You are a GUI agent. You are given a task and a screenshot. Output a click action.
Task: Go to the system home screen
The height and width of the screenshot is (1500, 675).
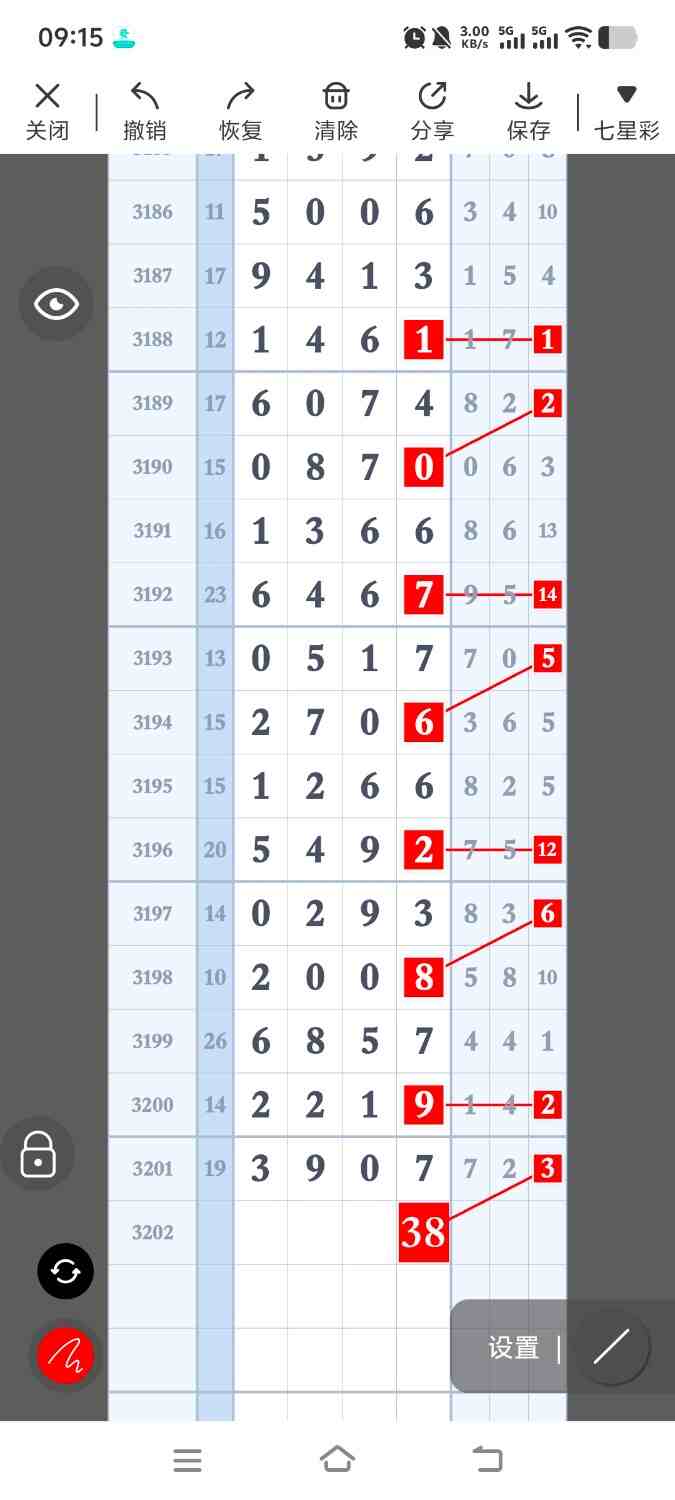(337, 1460)
